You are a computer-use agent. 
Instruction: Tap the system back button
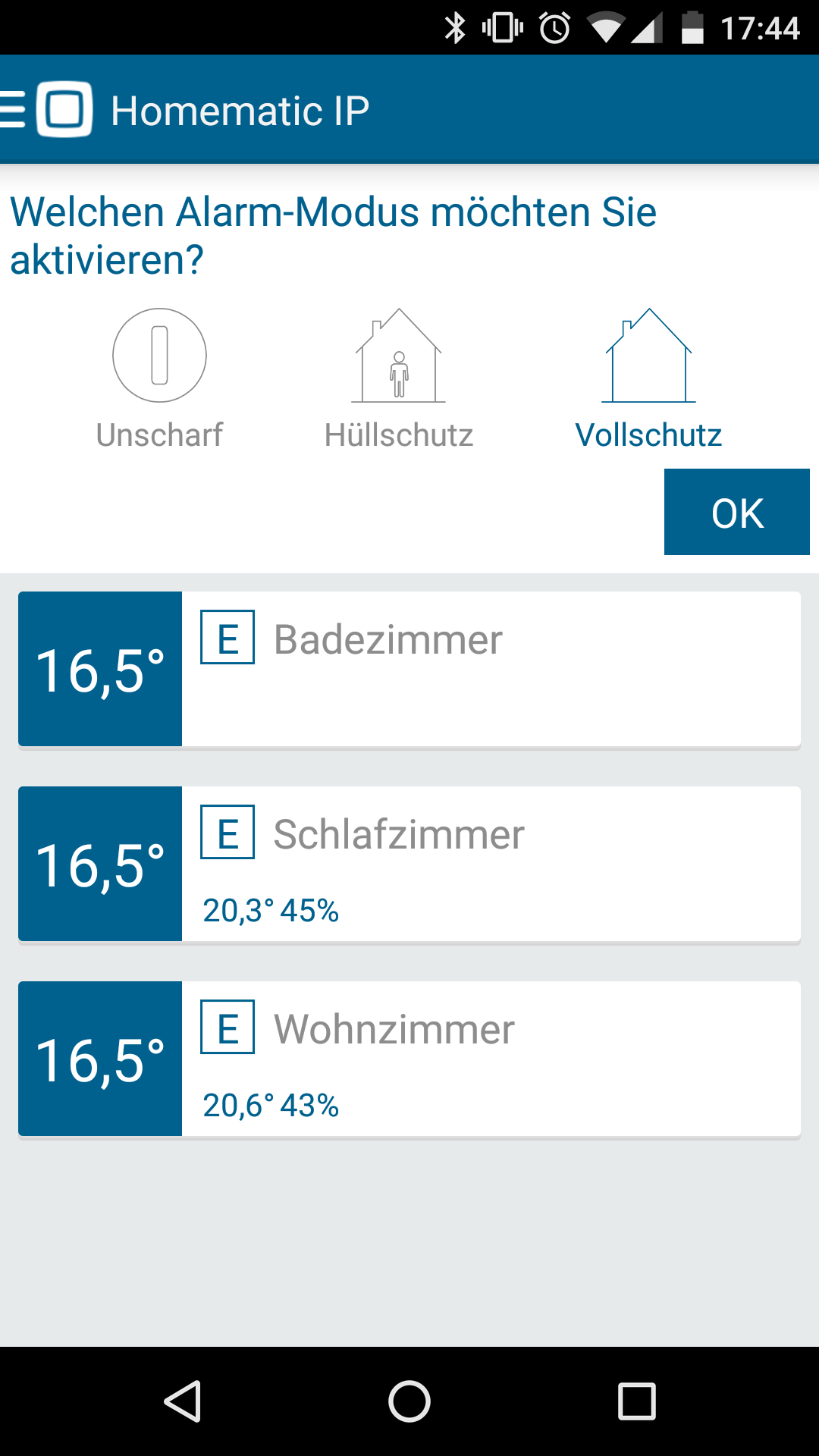tap(182, 1401)
